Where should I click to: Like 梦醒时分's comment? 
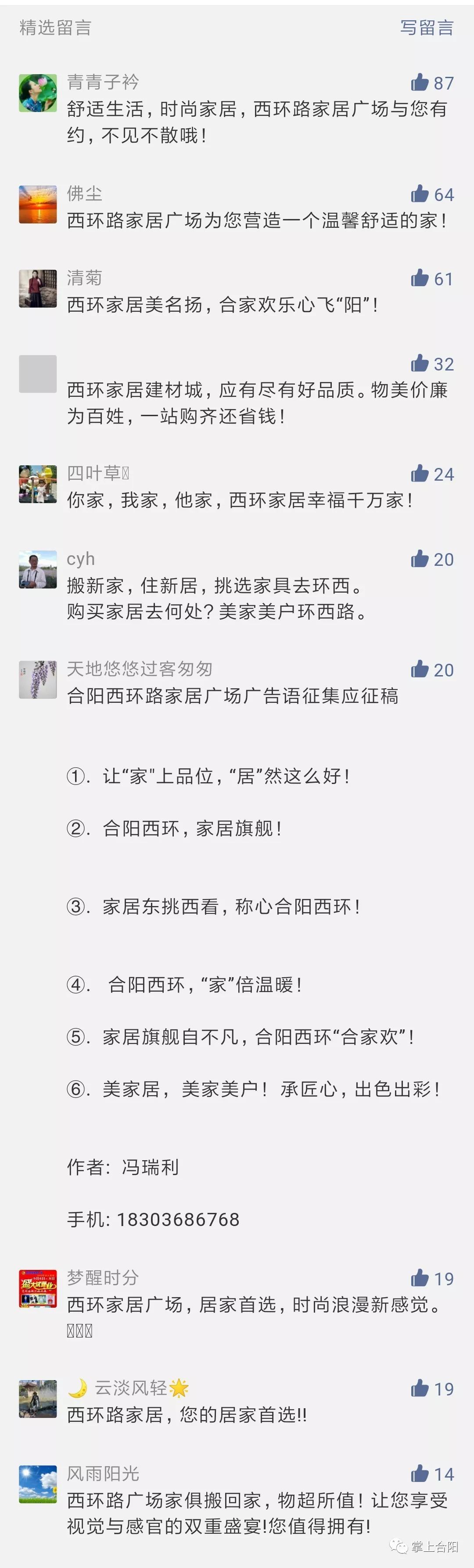pyautogui.click(x=420, y=1278)
